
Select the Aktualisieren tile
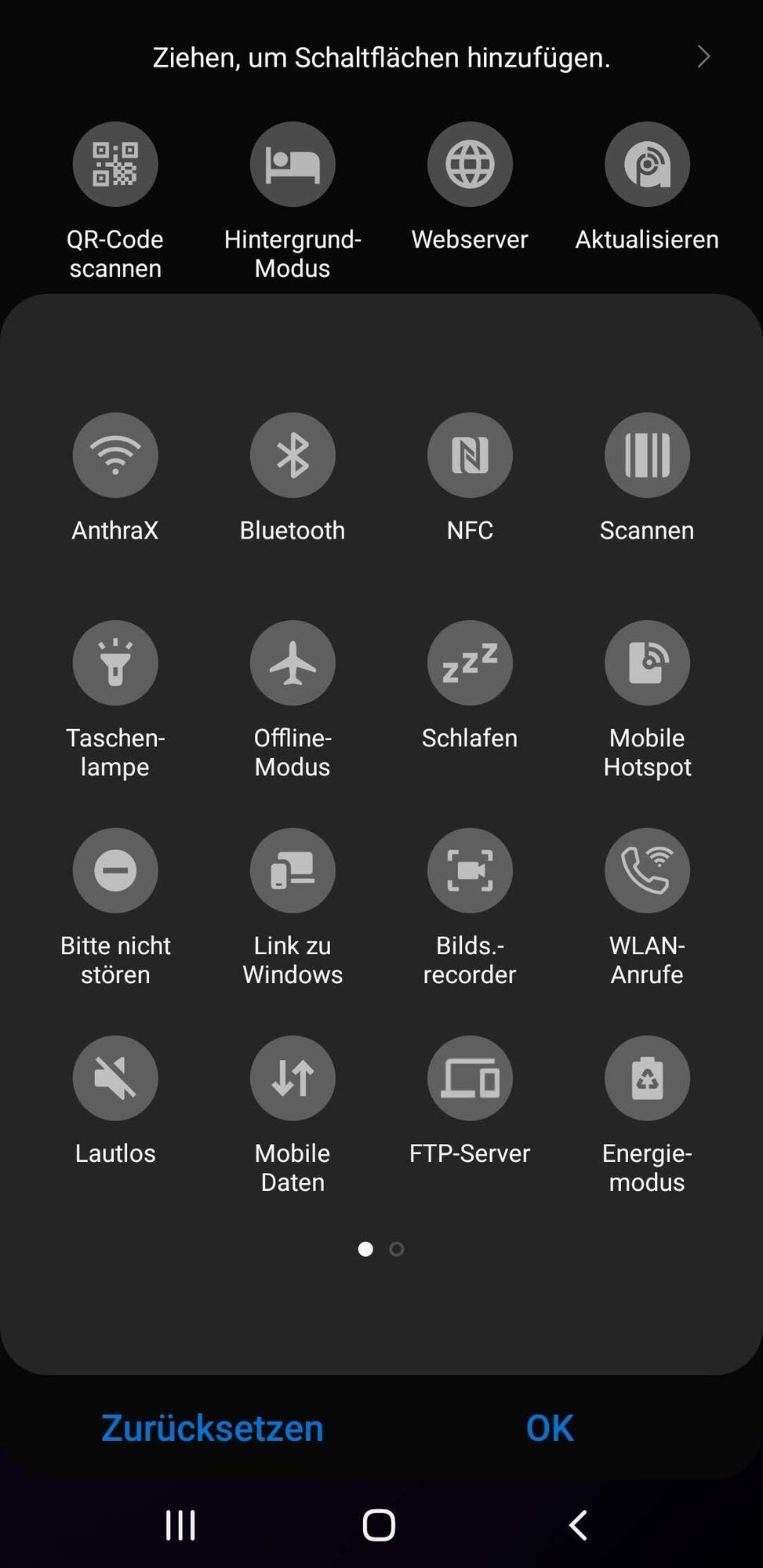pyautogui.click(x=647, y=165)
